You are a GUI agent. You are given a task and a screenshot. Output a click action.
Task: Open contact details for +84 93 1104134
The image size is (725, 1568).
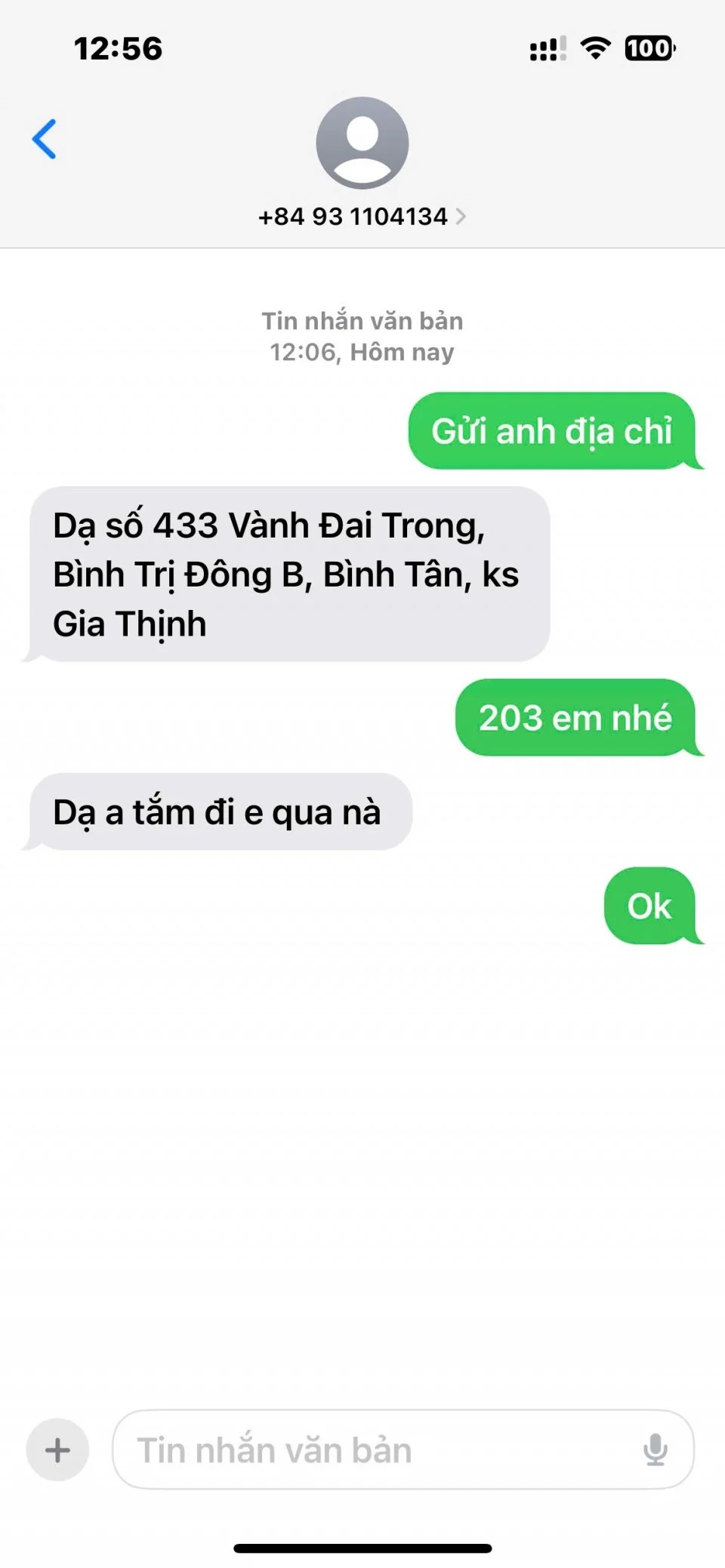[x=362, y=217]
